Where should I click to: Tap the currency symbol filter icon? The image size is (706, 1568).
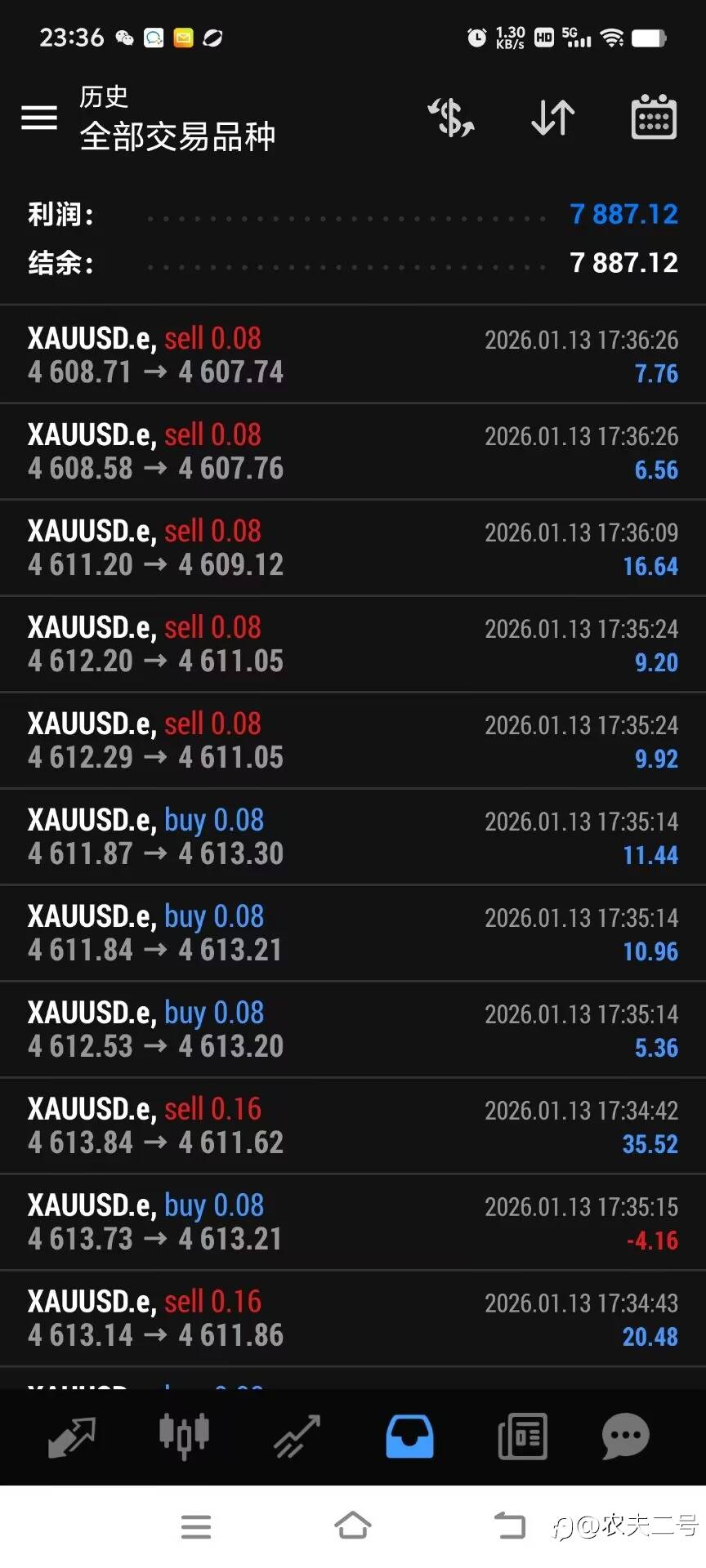tap(451, 118)
